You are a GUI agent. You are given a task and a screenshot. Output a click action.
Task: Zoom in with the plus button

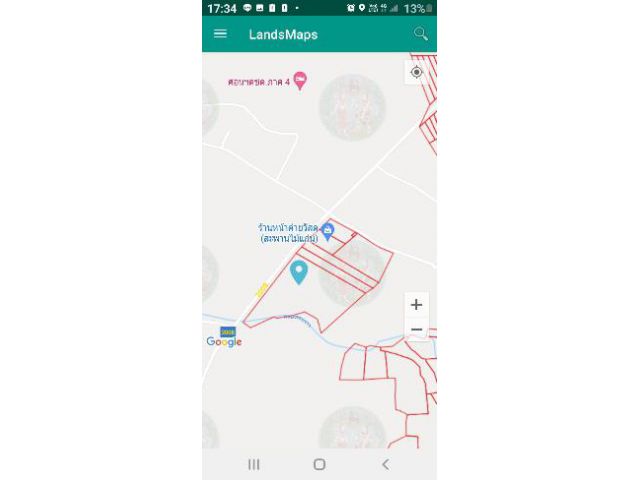[417, 305]
